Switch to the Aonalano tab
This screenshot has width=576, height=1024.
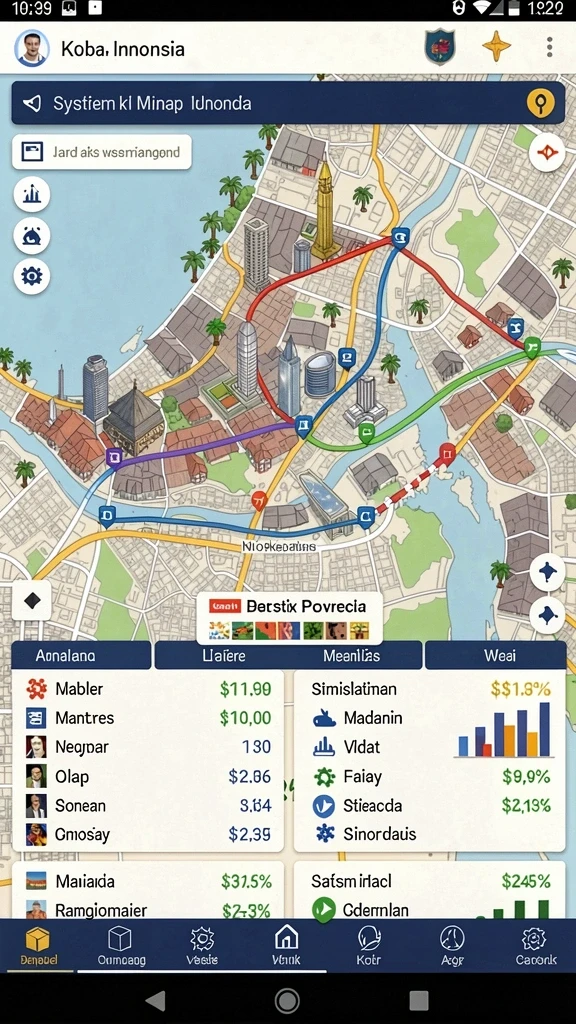tap(81, 655)
